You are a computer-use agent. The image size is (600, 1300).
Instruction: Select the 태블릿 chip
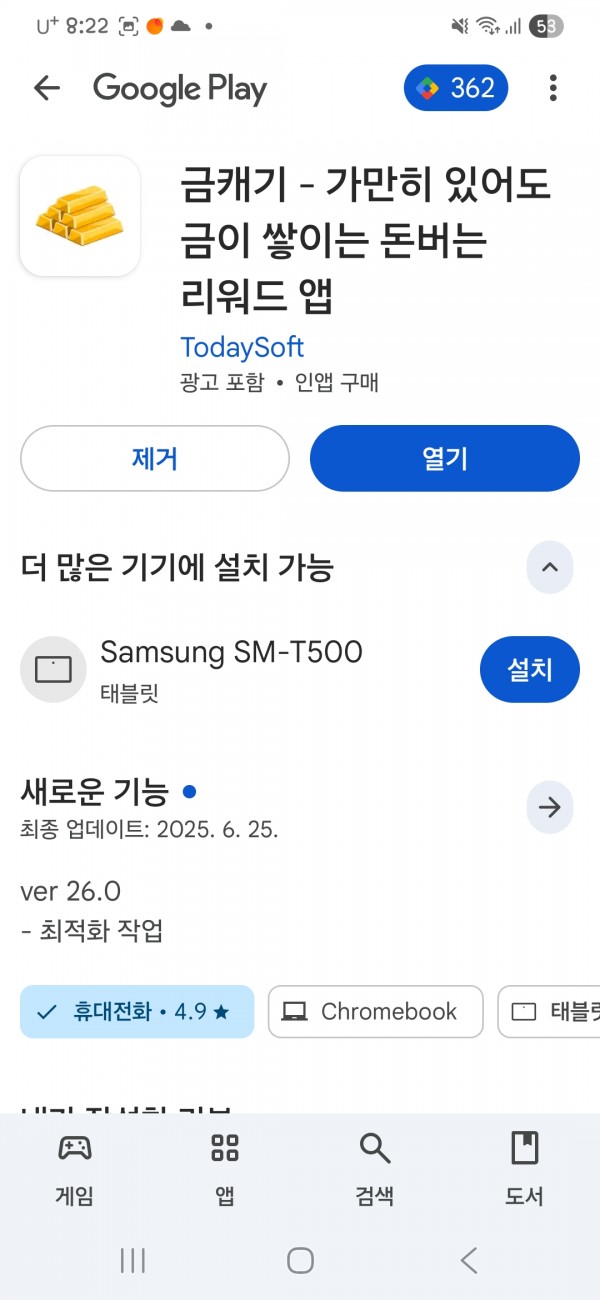click(x=549, y=1011)
